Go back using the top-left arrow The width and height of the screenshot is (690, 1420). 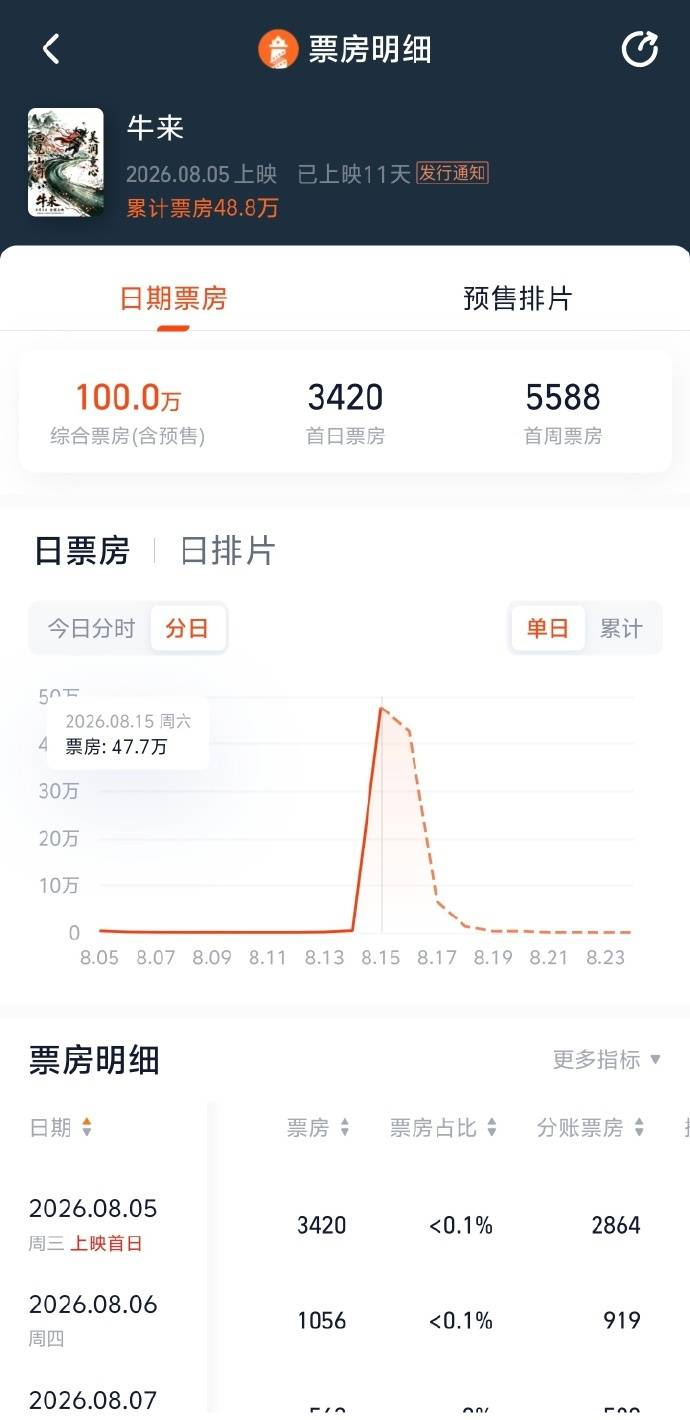pyautogui.click(x=51, y=49)
